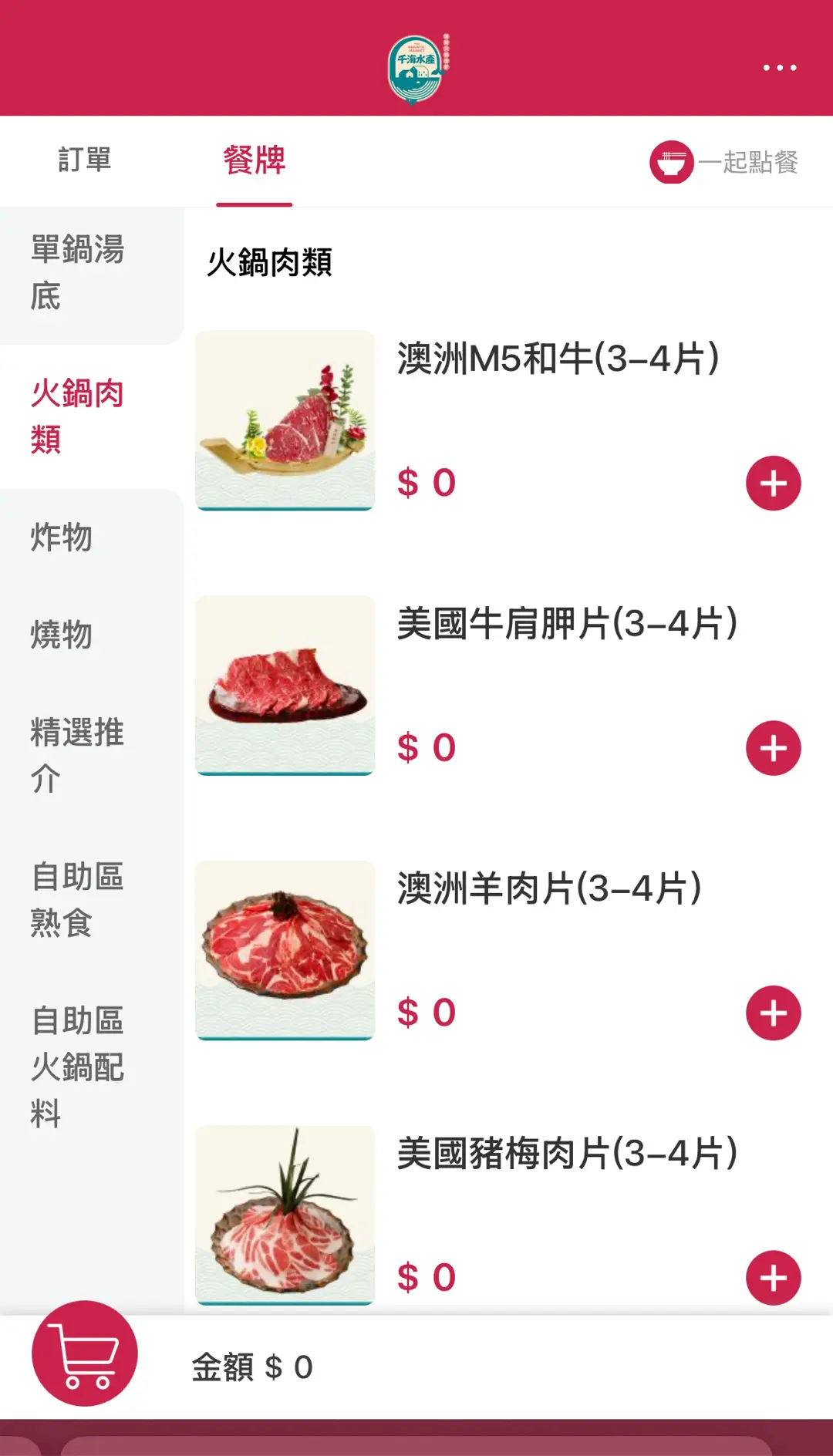The image size is (833, 1456).
Task: Add 美國豬梅肉片 to the order
Action: 773,1278
